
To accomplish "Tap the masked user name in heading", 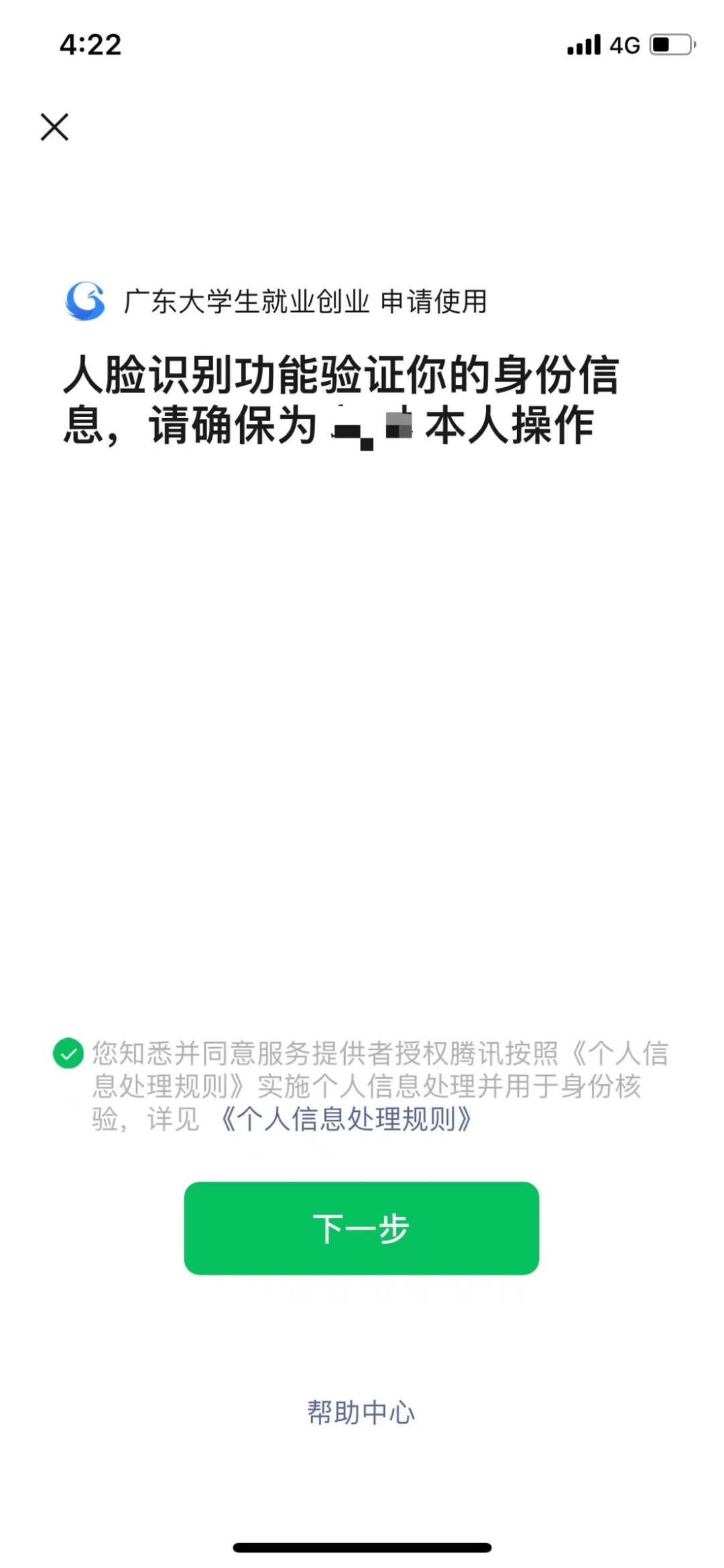I will (x=373, y=426).
